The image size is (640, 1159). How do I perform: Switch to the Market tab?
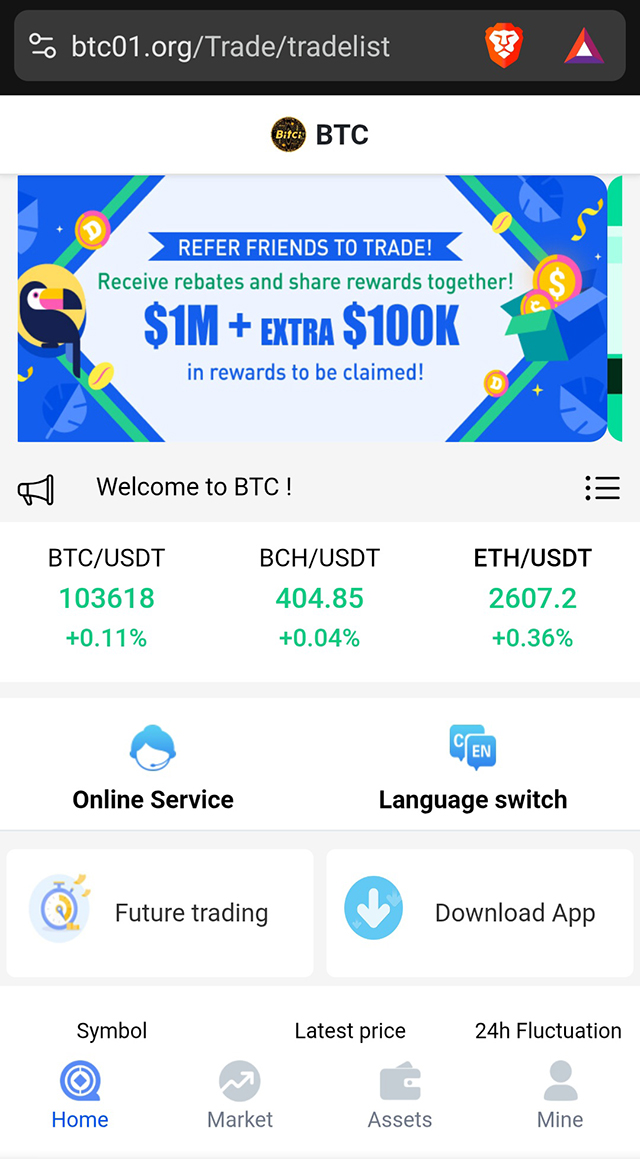(240, 1096)
